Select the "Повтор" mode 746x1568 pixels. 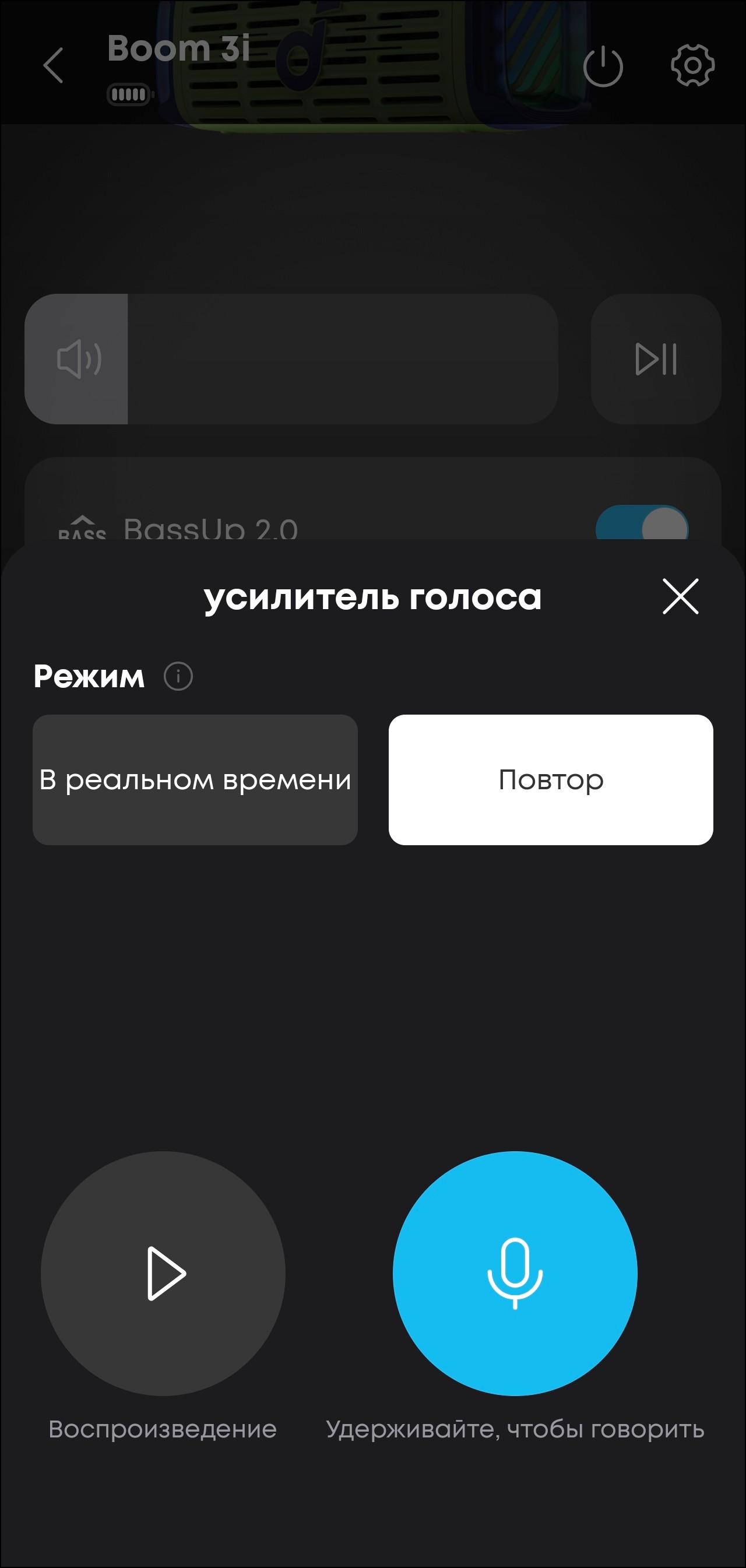click(x=551, y=780)
